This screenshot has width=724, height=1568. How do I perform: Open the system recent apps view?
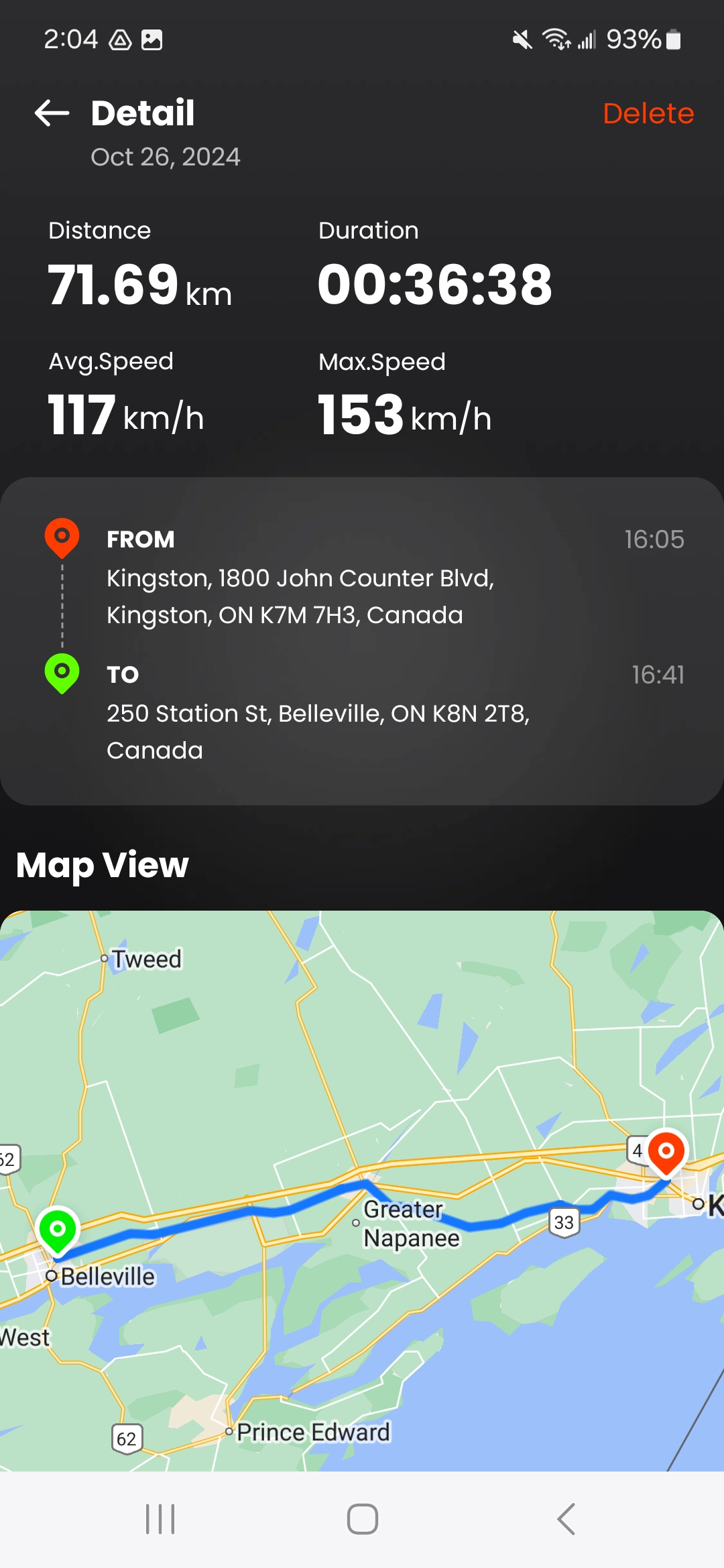click(x=160, y=1519)
